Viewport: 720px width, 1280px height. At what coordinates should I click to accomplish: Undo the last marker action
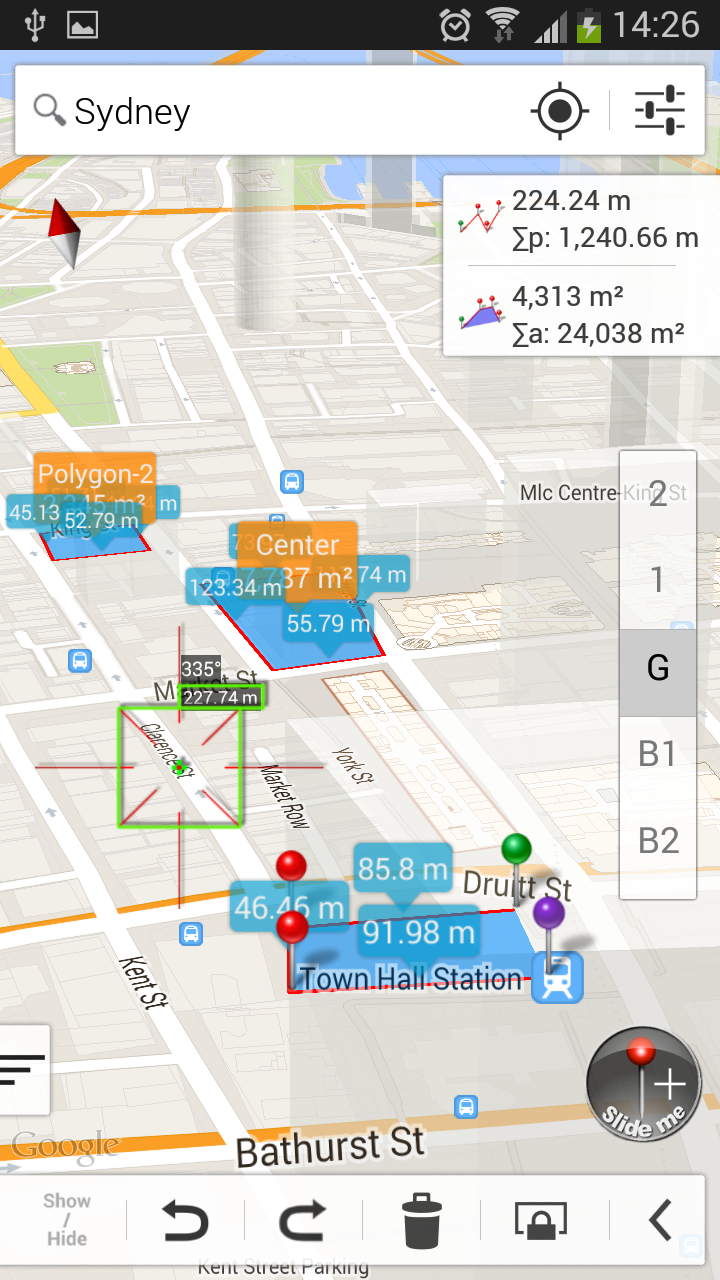pos(185,1221)
